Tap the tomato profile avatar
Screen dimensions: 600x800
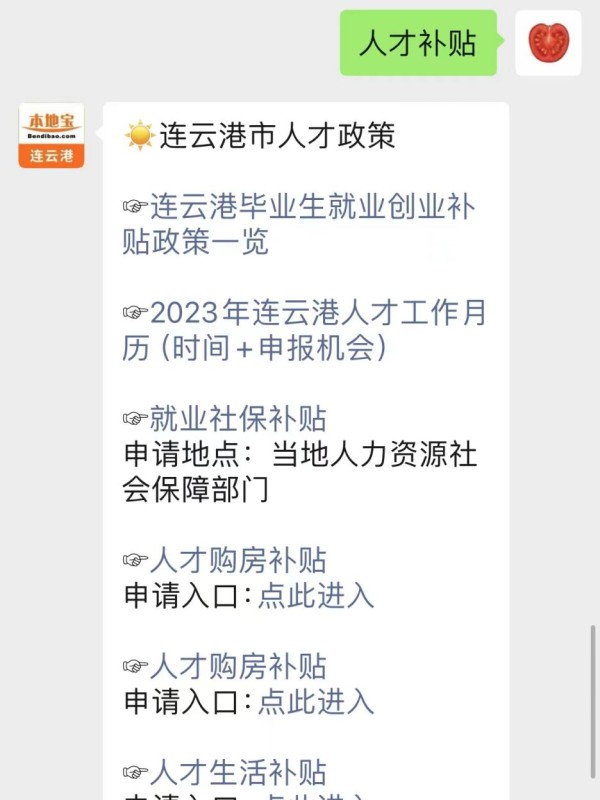[548, 43]
